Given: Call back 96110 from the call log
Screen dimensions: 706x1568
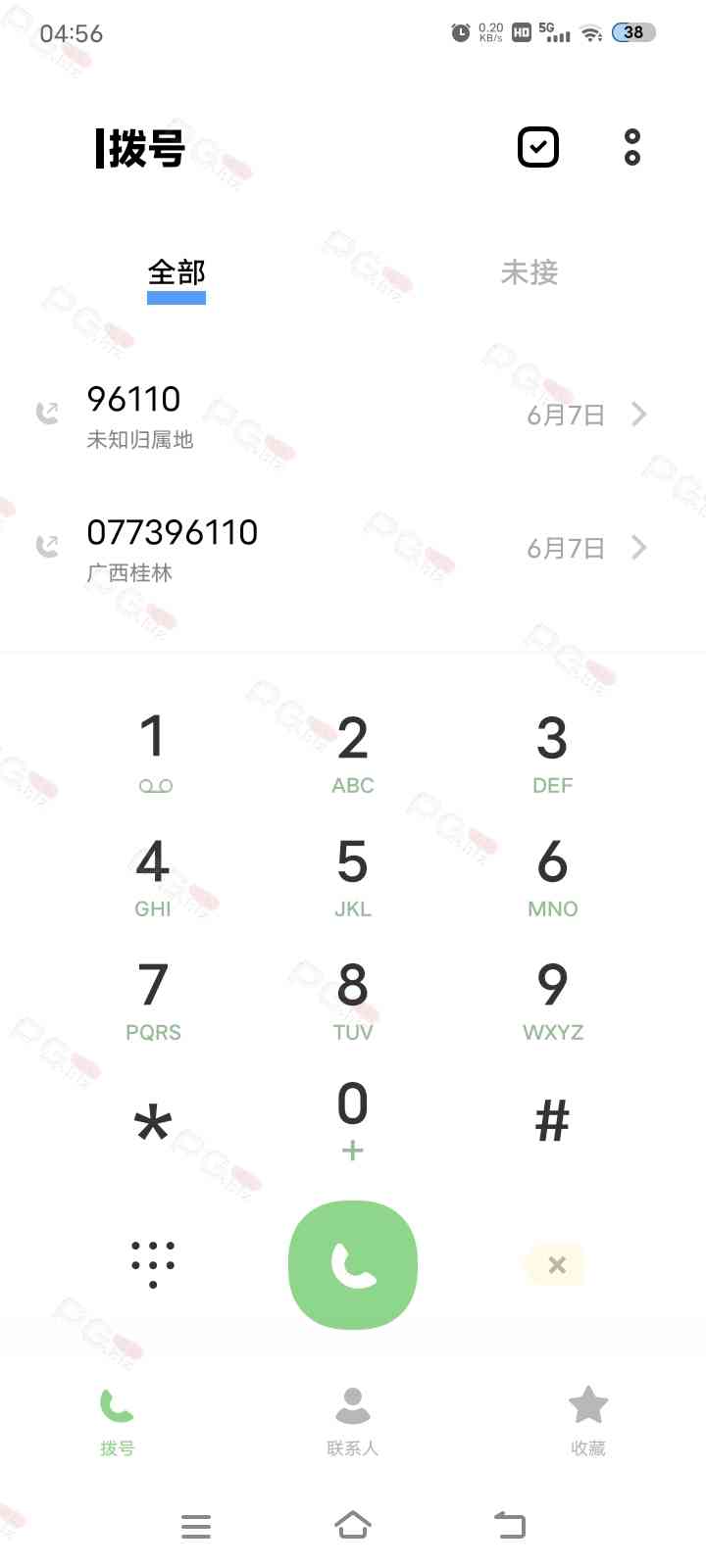Looking at the screenshot, I should tap(324, 416).
